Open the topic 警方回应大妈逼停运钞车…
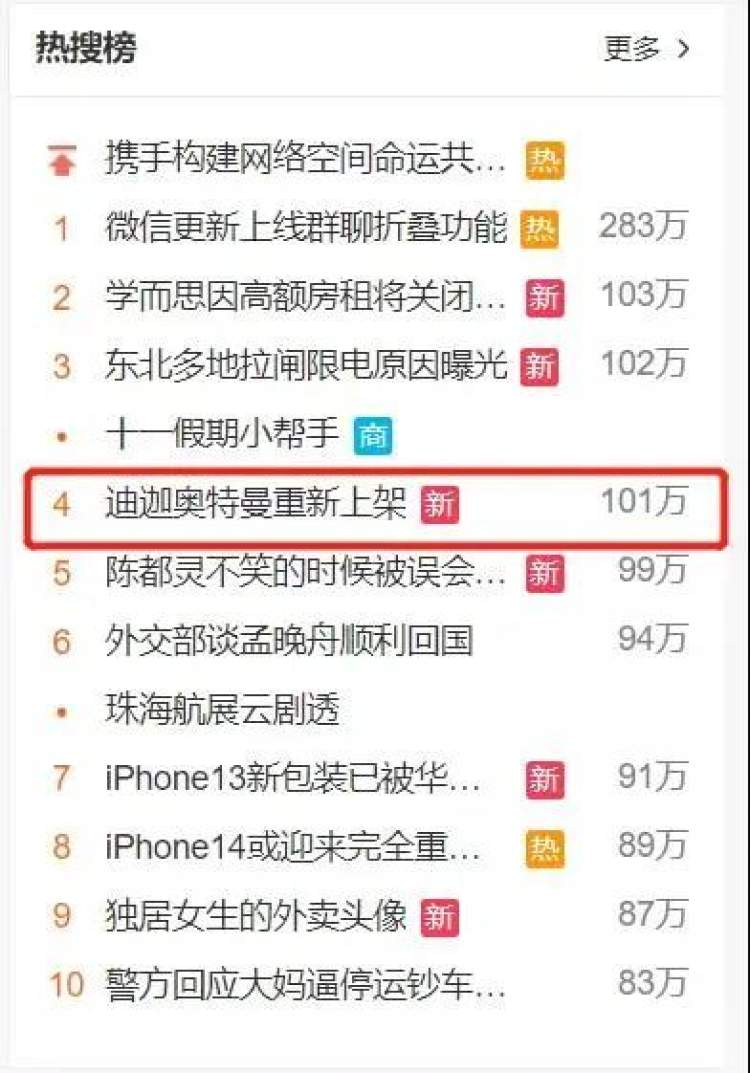This screenshot has height=1073, width=750. (x=305, y=984)
